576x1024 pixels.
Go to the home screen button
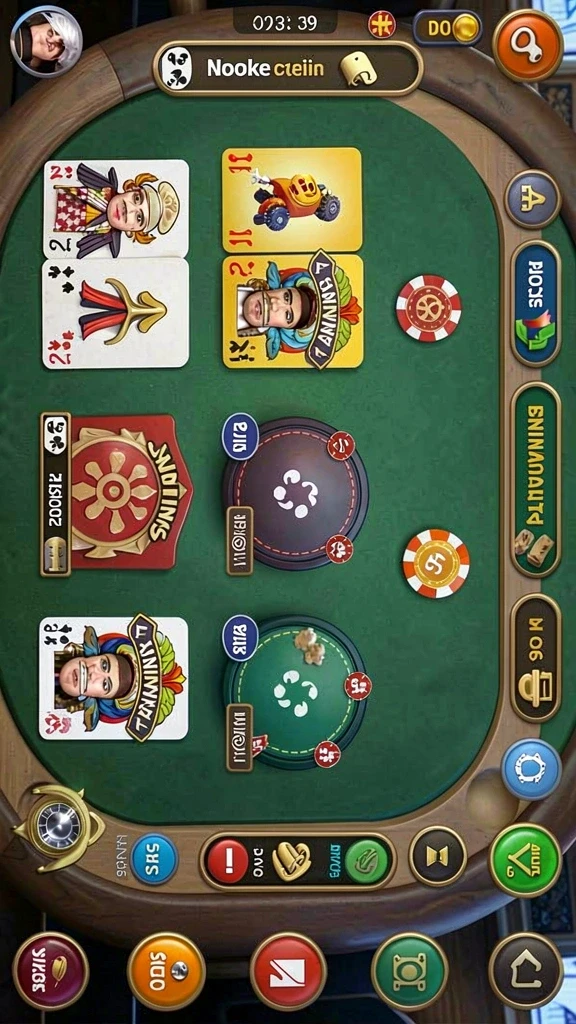[526, 970]
